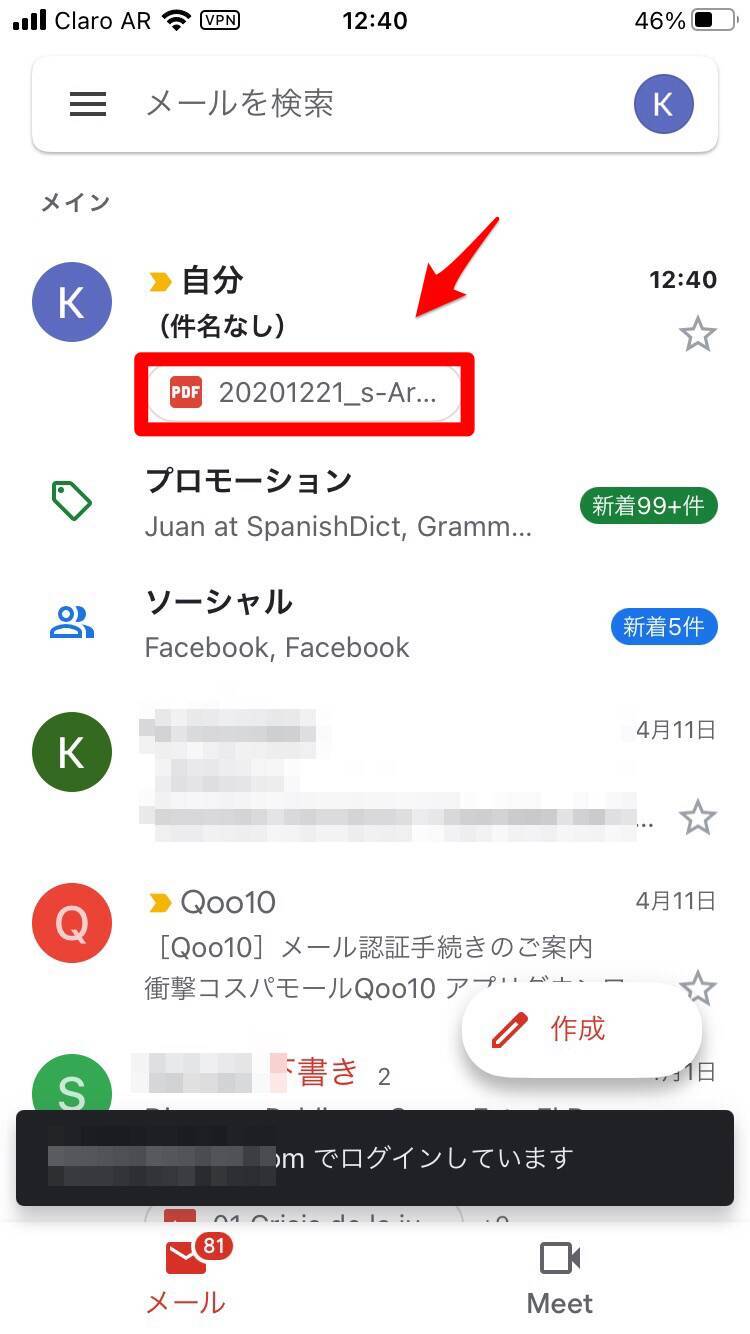The image size is (750, 1334).
Task: Star the Qoo10 email
Action: pos(697,988)
